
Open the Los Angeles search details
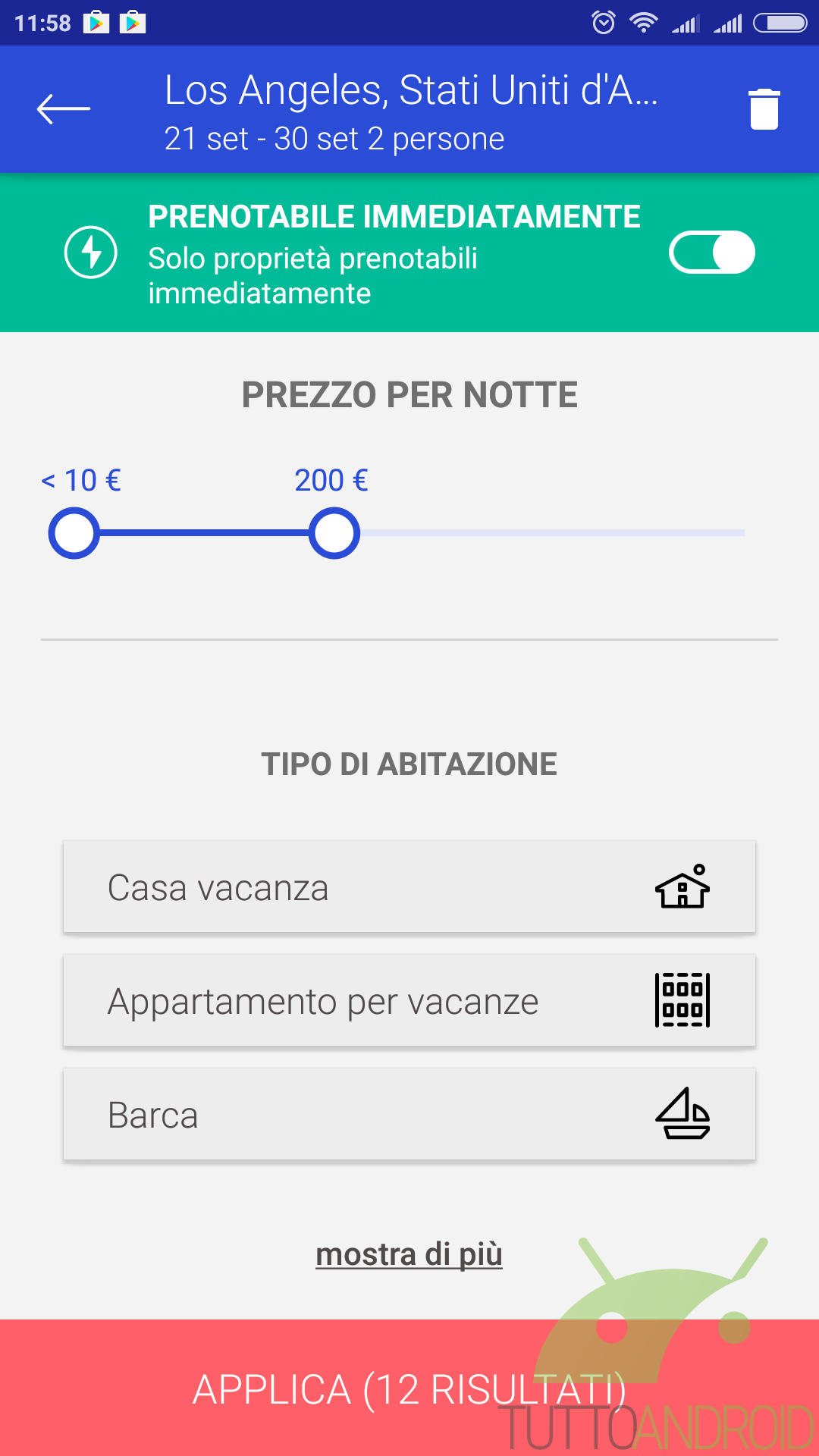[411, 112]
